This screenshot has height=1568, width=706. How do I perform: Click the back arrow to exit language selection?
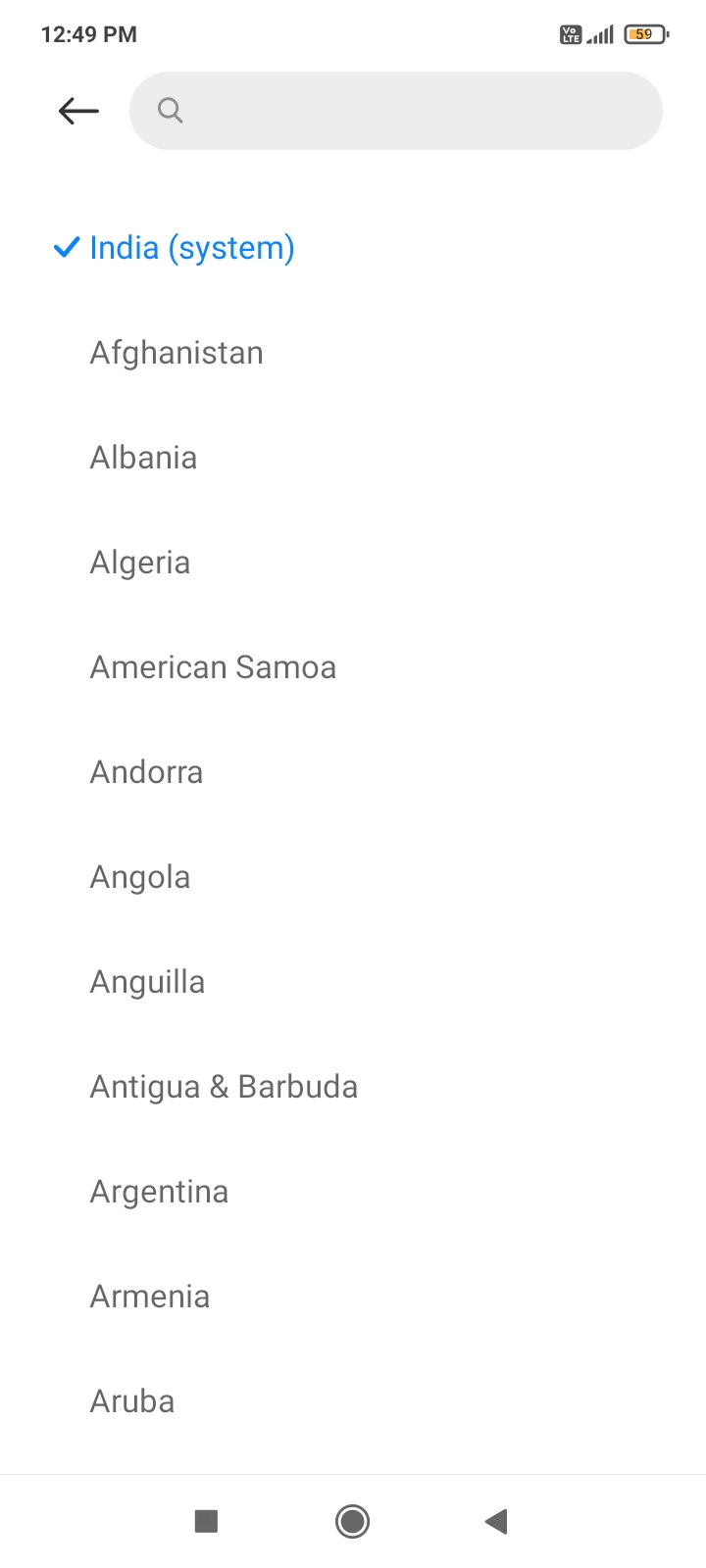pos(78,111)
